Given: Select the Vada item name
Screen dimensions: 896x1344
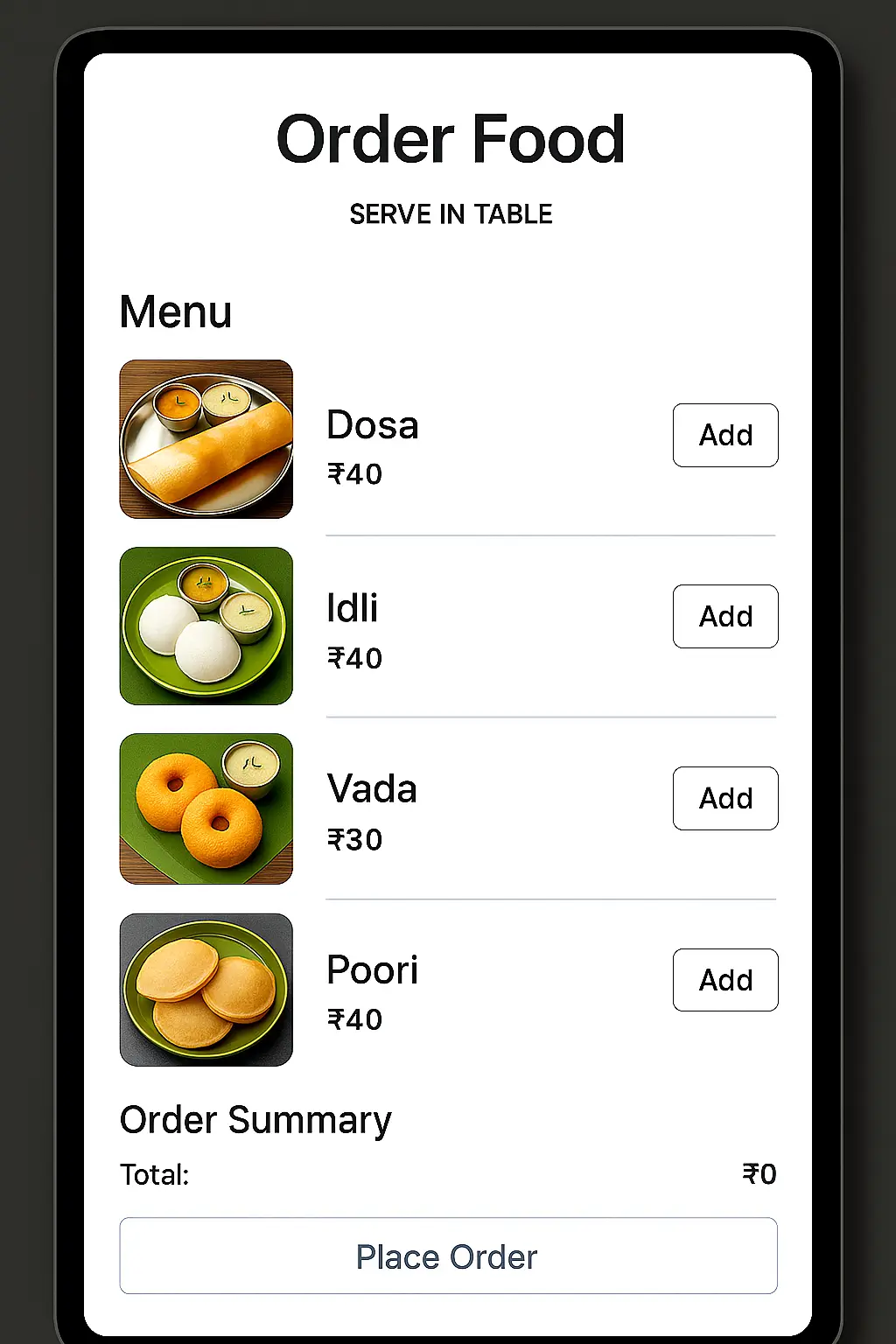Looking at the screenshot, I should (372, 789).
